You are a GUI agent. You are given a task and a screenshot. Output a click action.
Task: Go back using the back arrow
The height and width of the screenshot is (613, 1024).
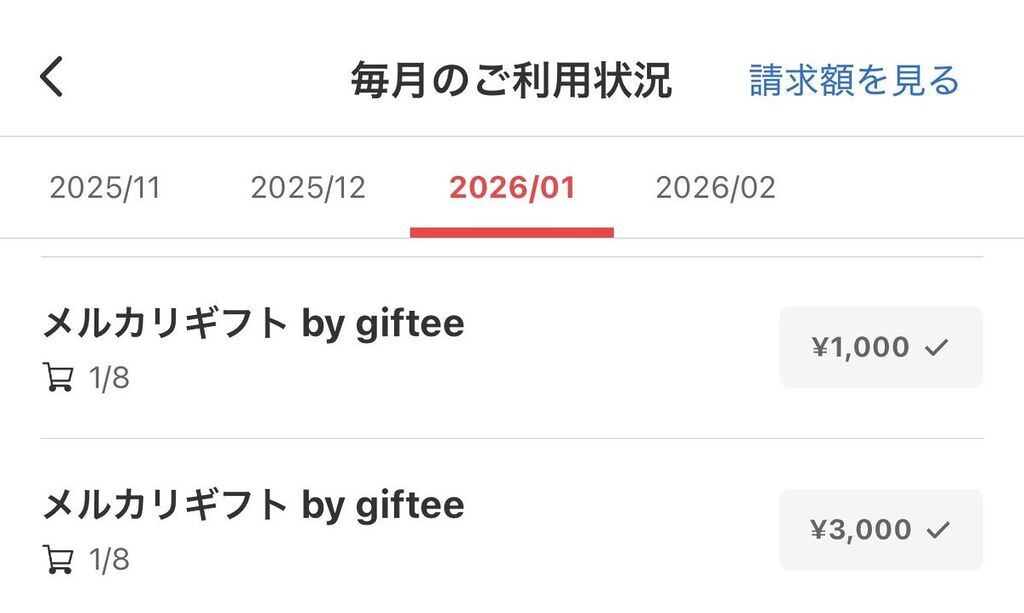coord(52,78)
